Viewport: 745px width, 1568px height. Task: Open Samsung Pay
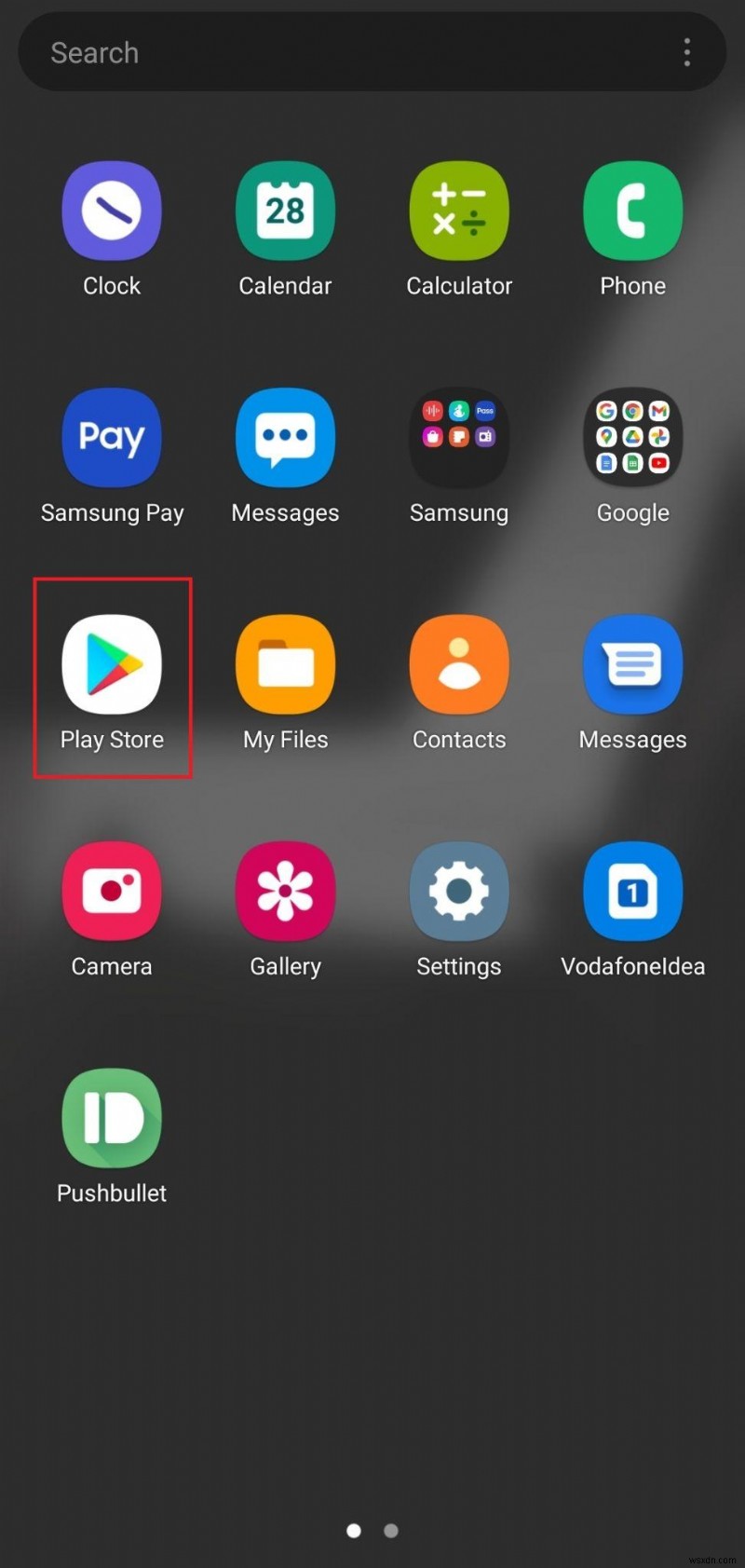pyautogui.click(x=112, y=437)
